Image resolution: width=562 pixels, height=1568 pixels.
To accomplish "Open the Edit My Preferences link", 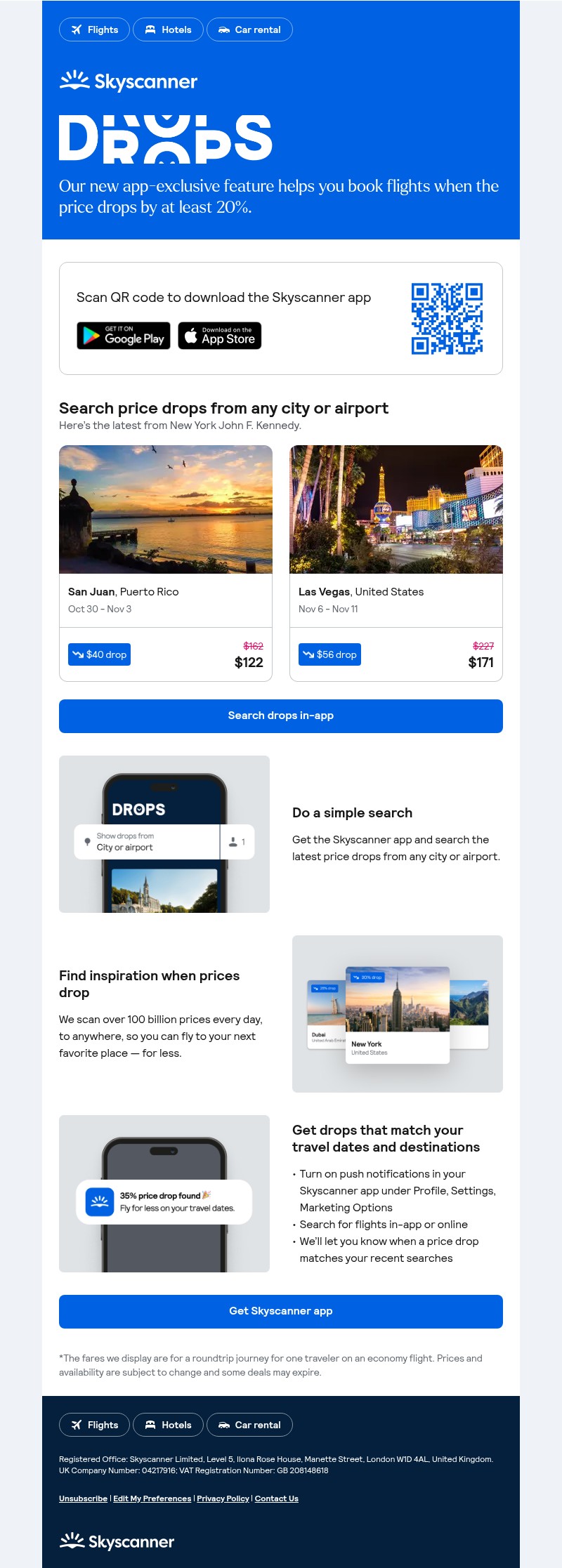I will click(x=152, y=1498).
